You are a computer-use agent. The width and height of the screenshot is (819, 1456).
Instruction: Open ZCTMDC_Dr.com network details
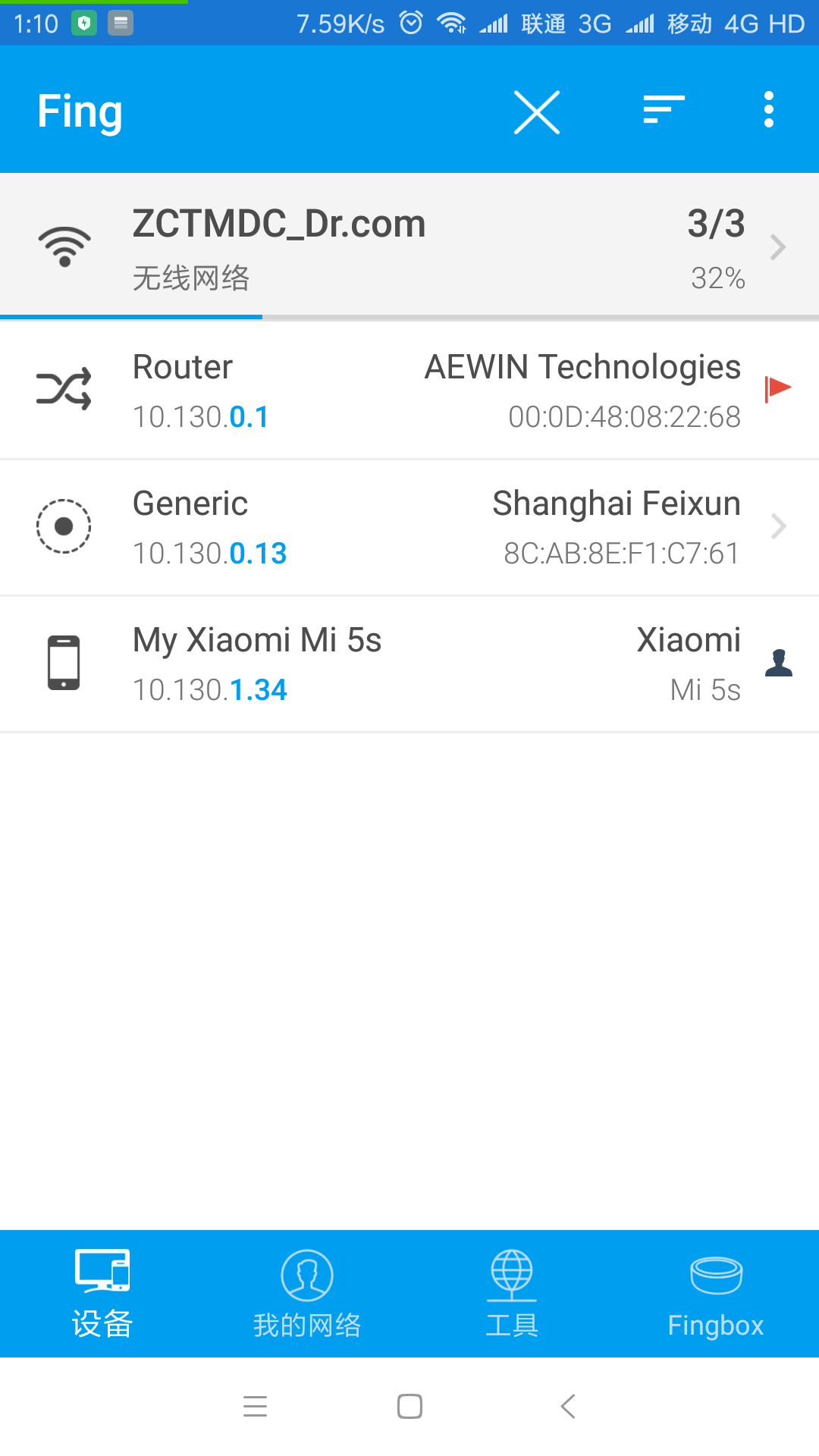[x=409, y=246]
